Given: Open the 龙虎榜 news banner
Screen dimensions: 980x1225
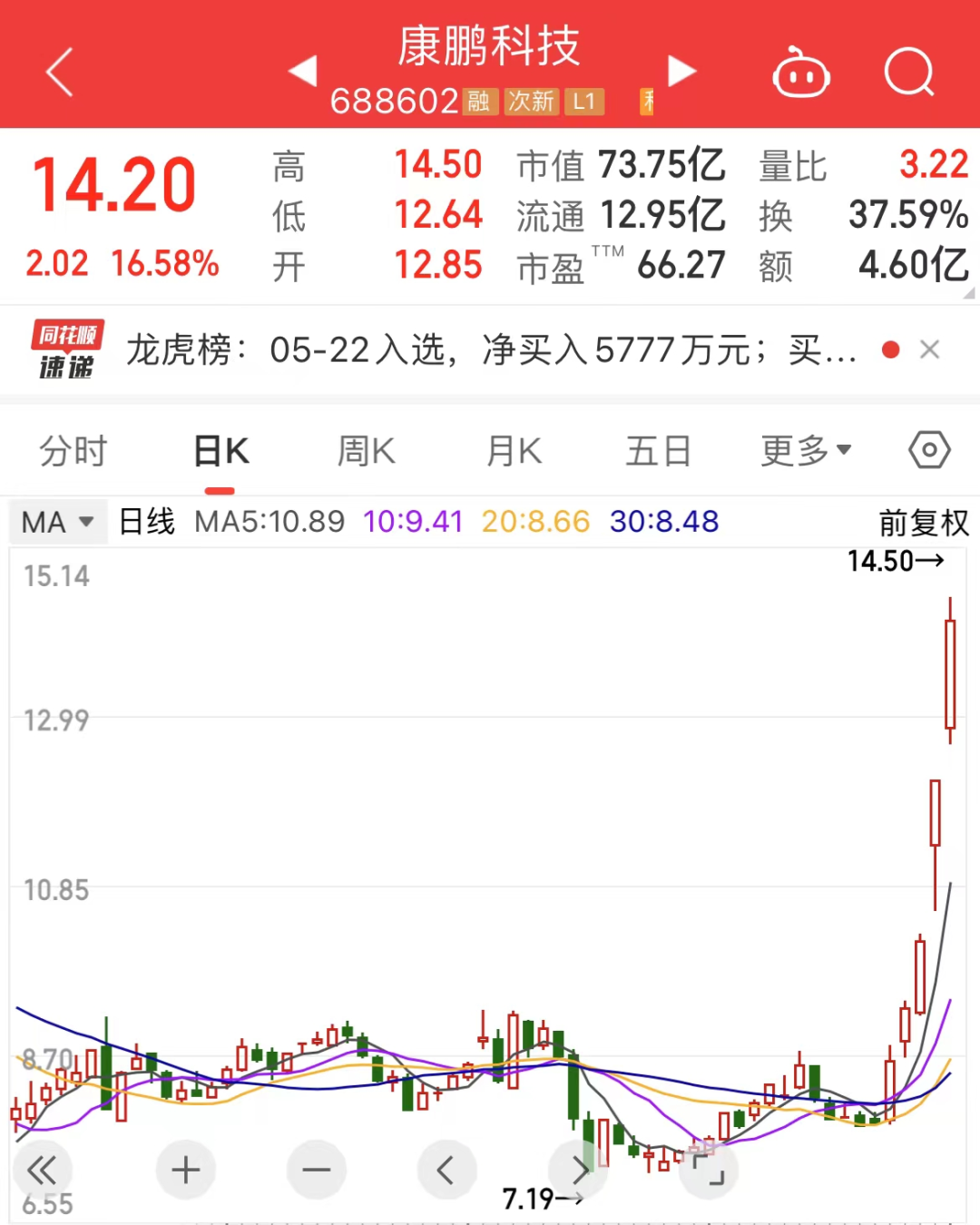Looking at the screenshot, I should [x=490, y=350].
